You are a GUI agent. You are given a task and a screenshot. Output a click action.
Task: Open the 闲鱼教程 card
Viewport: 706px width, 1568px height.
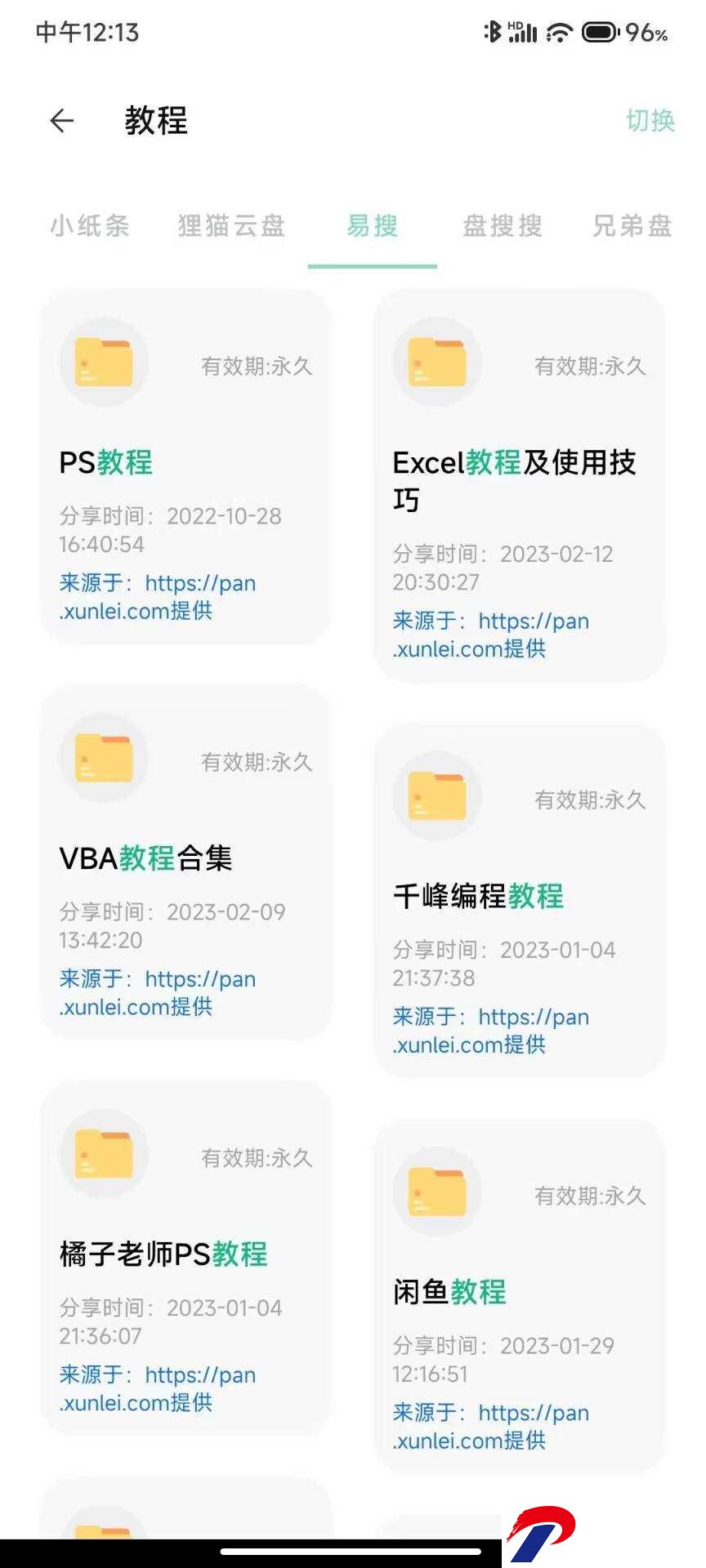click(520, 1296)
